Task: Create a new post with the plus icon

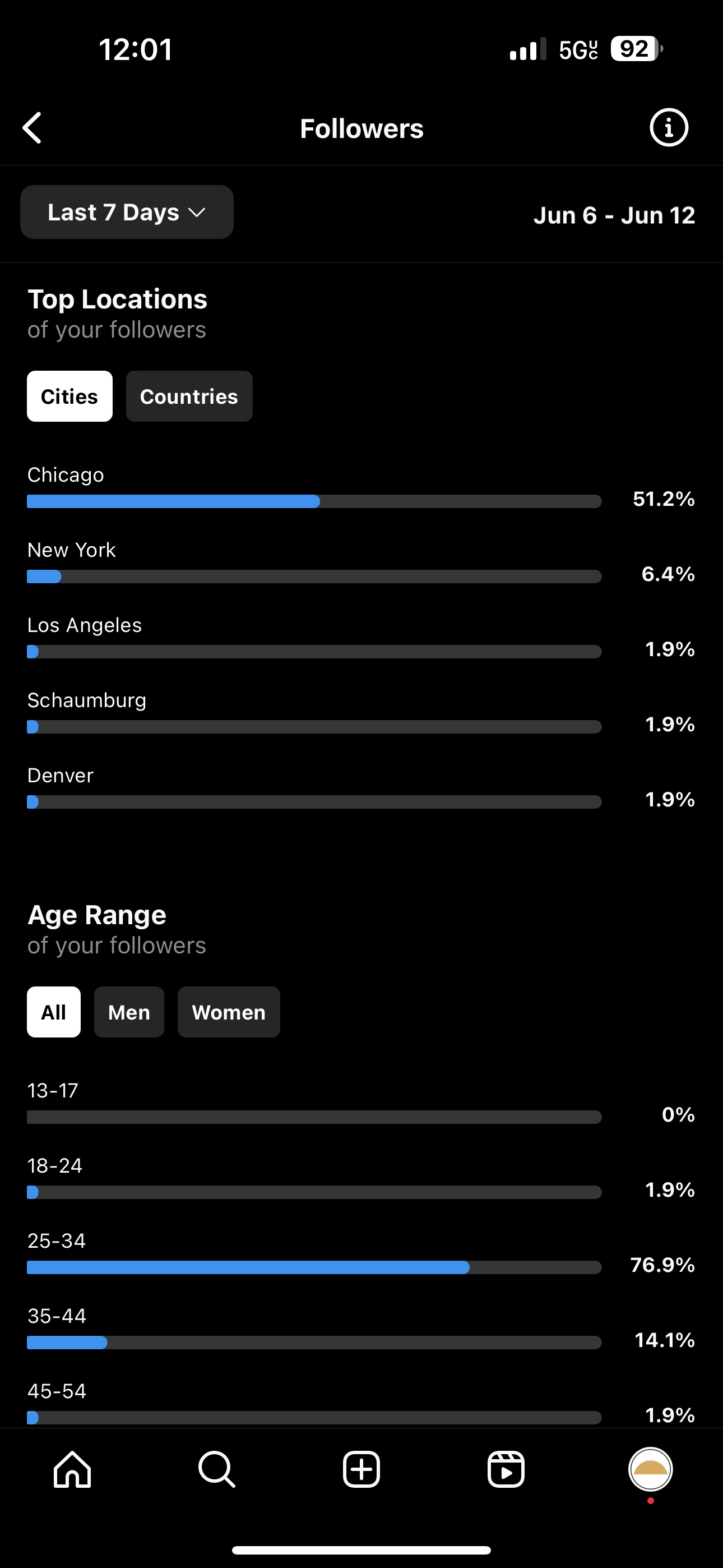Action: point(361,1469)
